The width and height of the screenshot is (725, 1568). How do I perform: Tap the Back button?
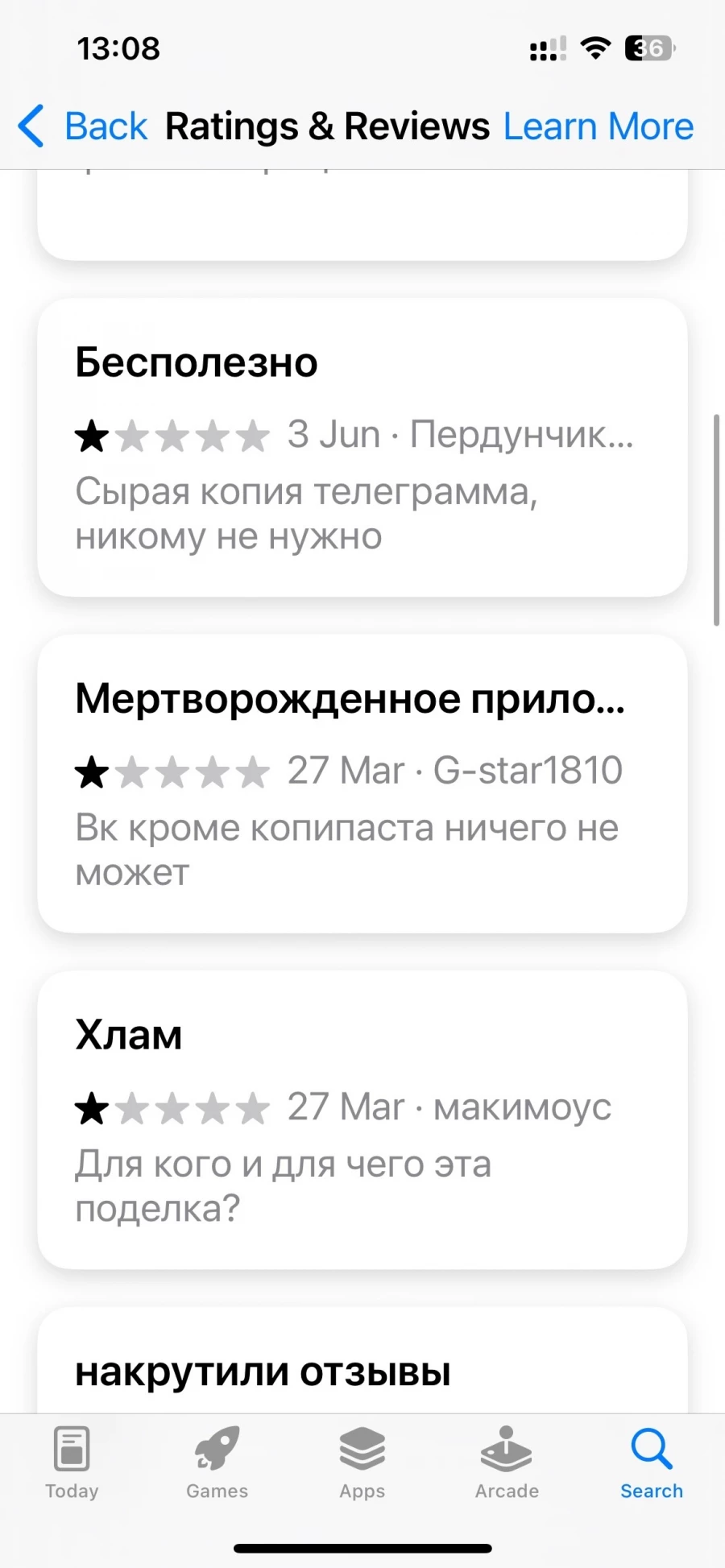[x=105, y=126]
